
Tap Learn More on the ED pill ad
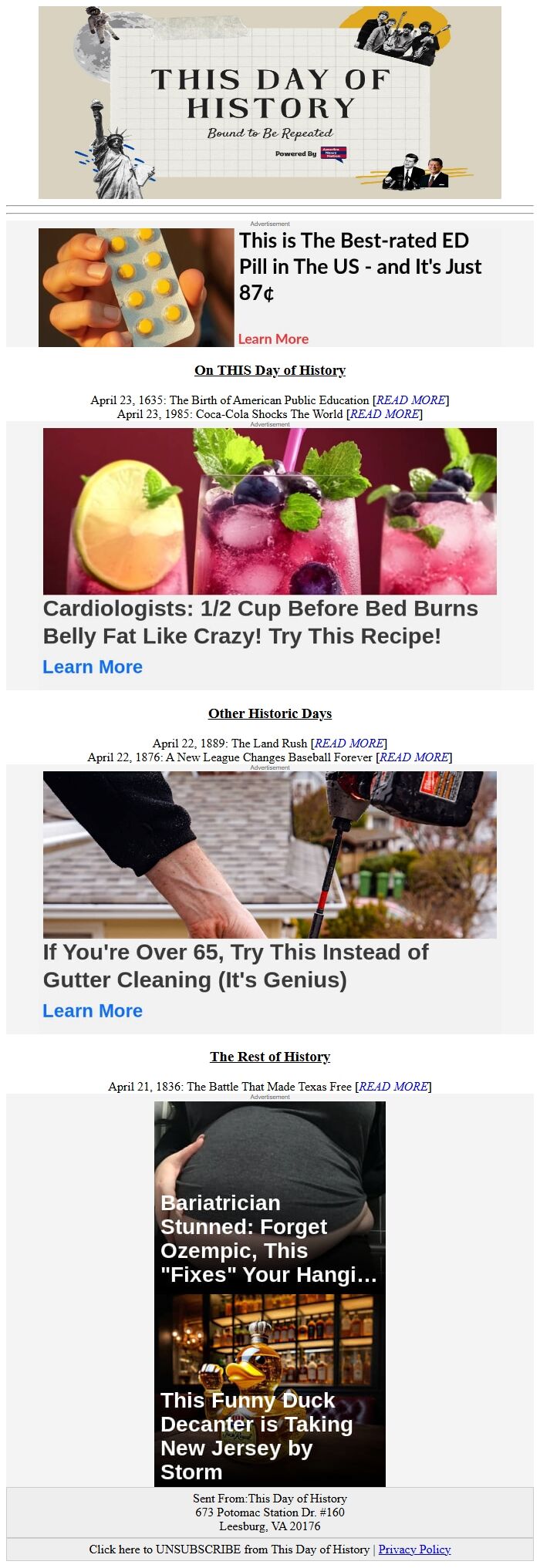(273, 339)
